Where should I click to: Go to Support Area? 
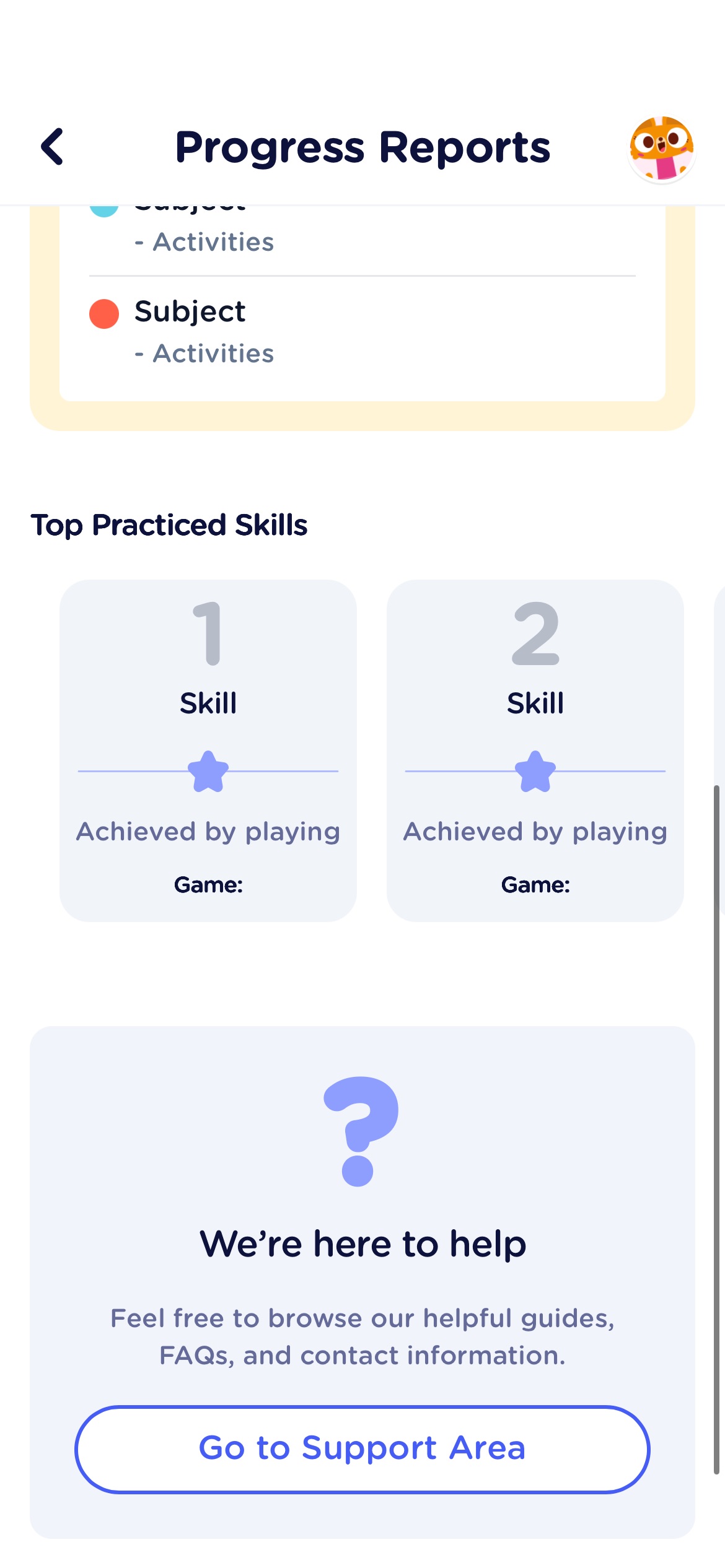point(362,1449)
